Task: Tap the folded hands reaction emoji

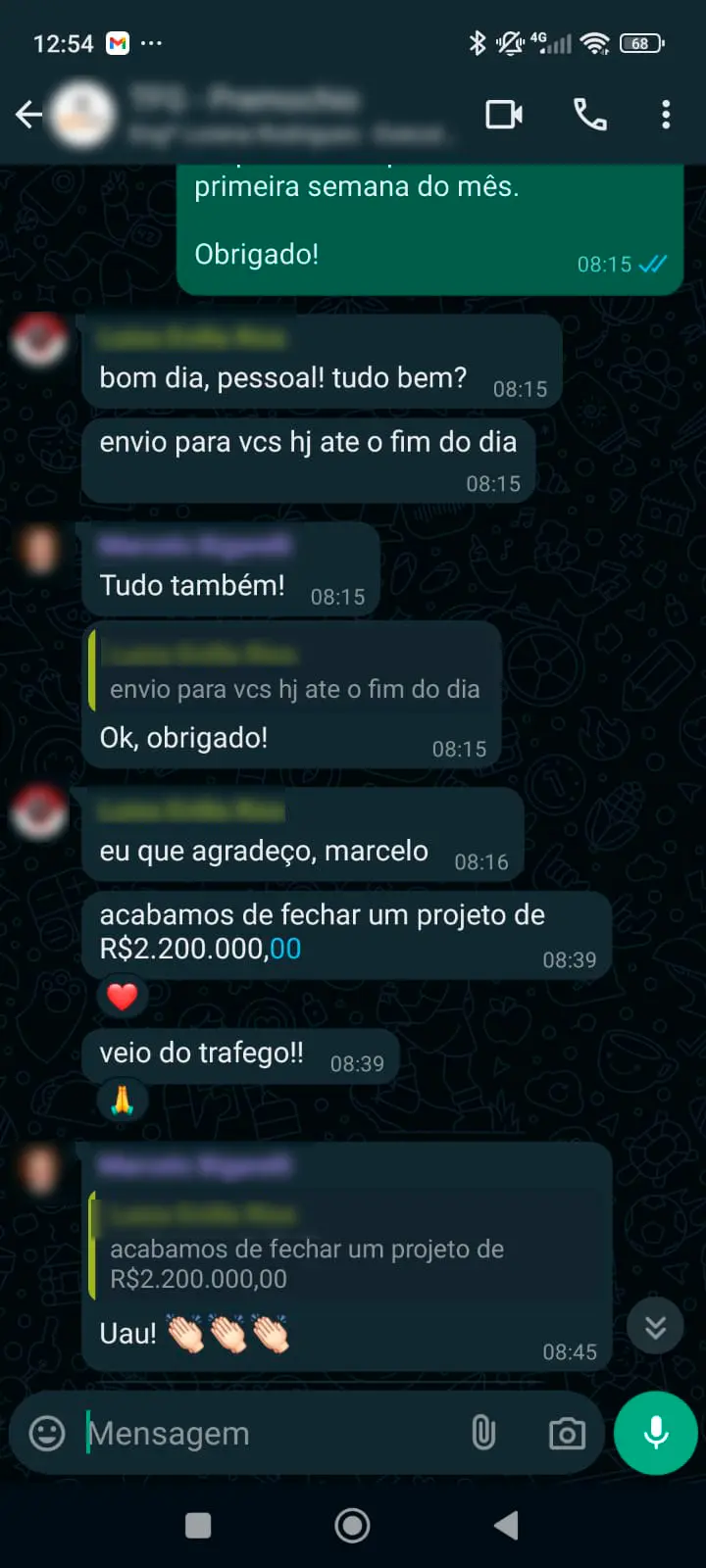Action: click(120, 1101)
